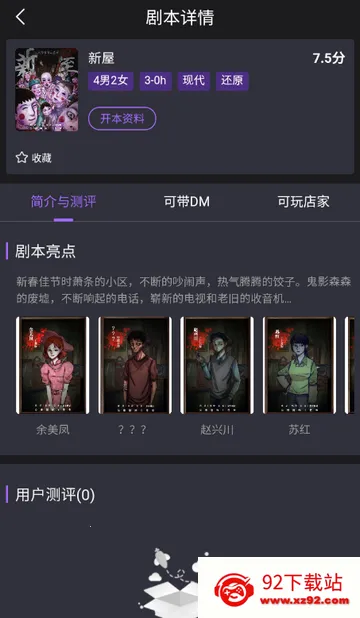Open the 可玩店家 tab
This screenshot has width=360, height=618.
coord(303,202)
